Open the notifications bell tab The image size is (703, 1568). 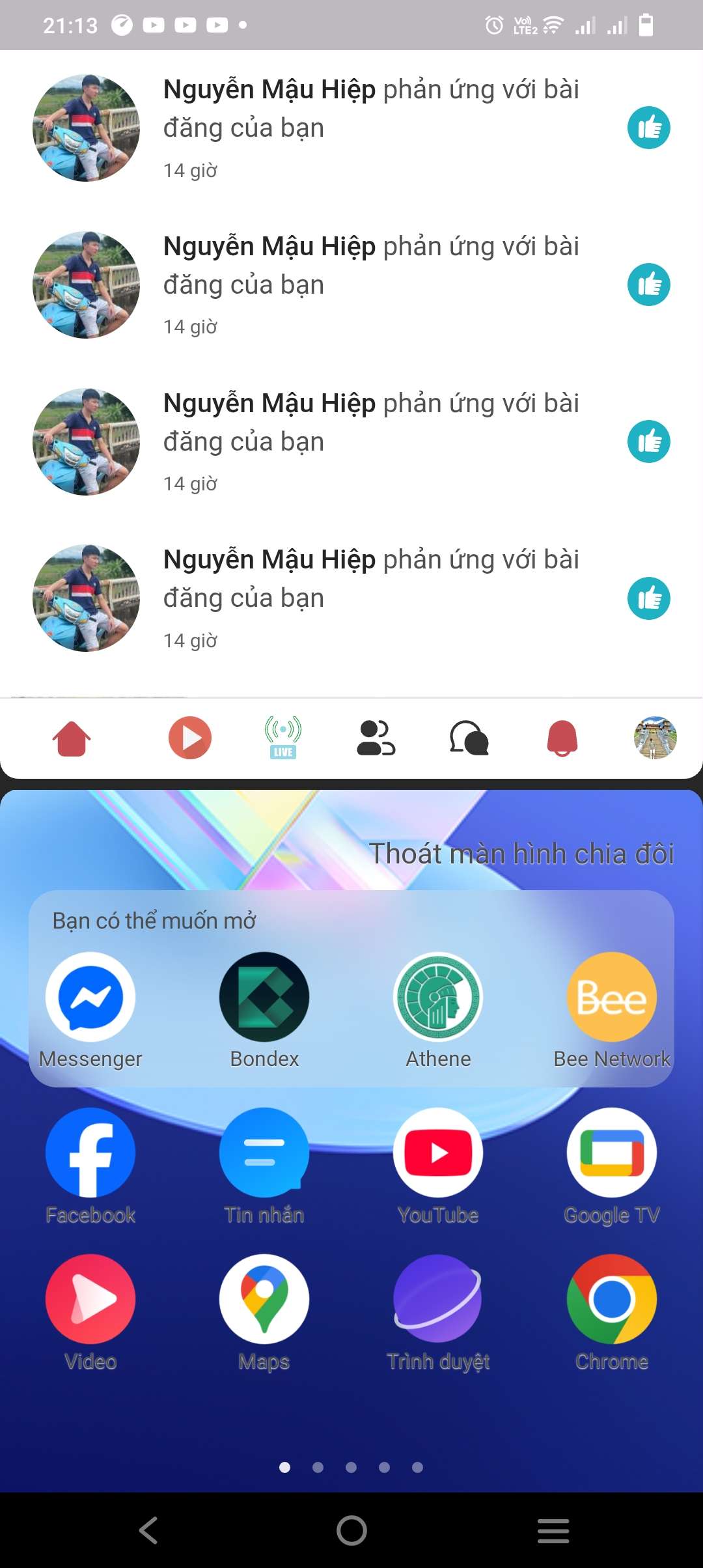[562, 738]
